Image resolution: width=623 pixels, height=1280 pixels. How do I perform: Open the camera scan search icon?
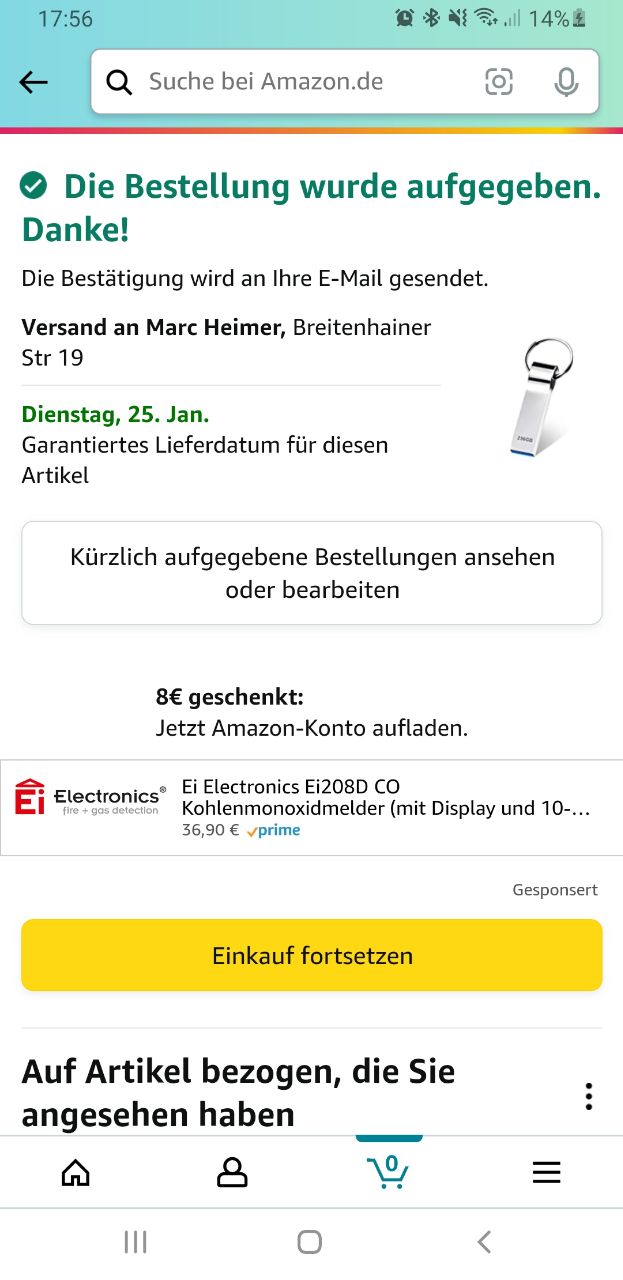coord(499,82)
